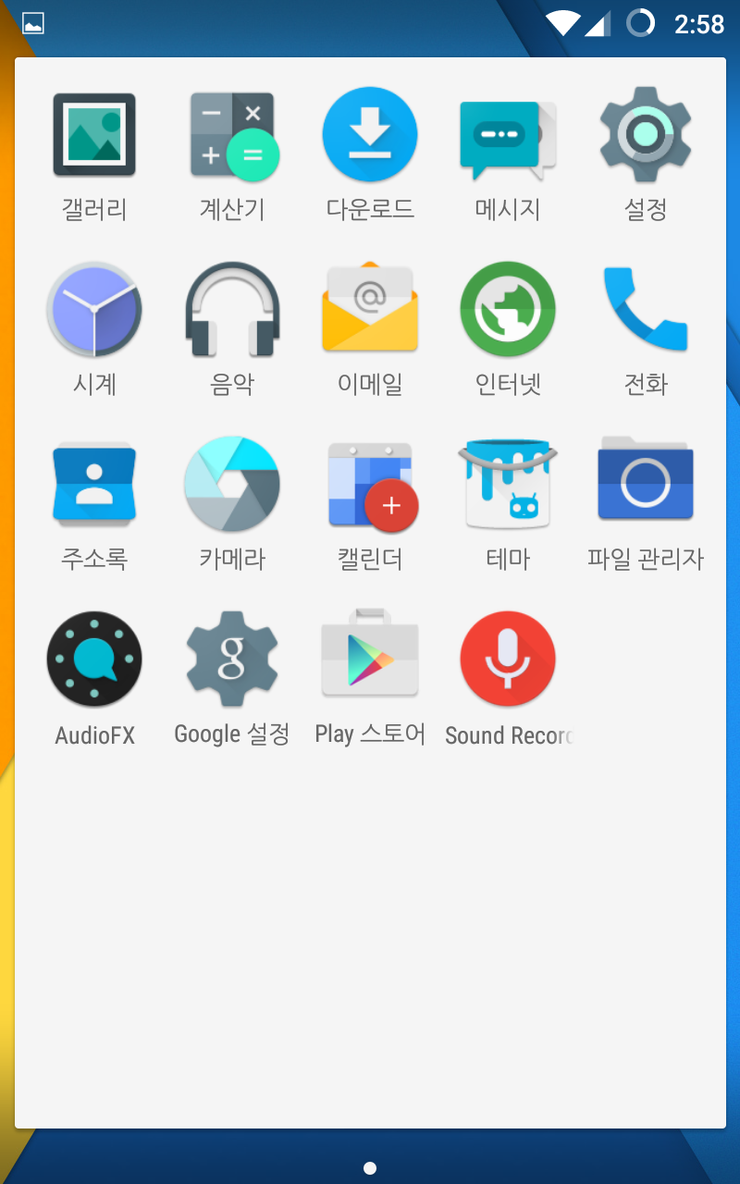Launch the 계산기 calculator app
740x1184 pixels.
(x=232, y=135)
